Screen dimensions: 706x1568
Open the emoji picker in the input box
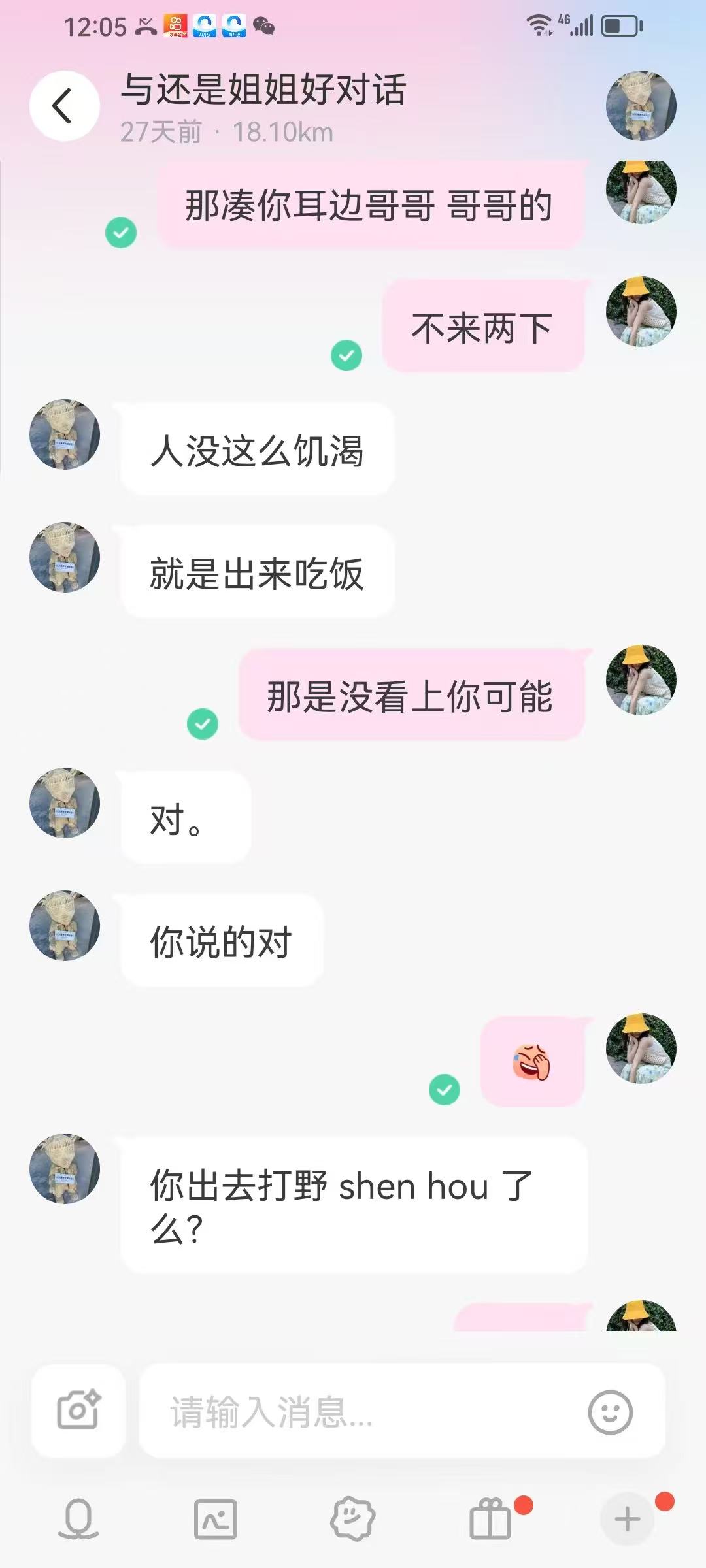click(x=610, y=1413)
